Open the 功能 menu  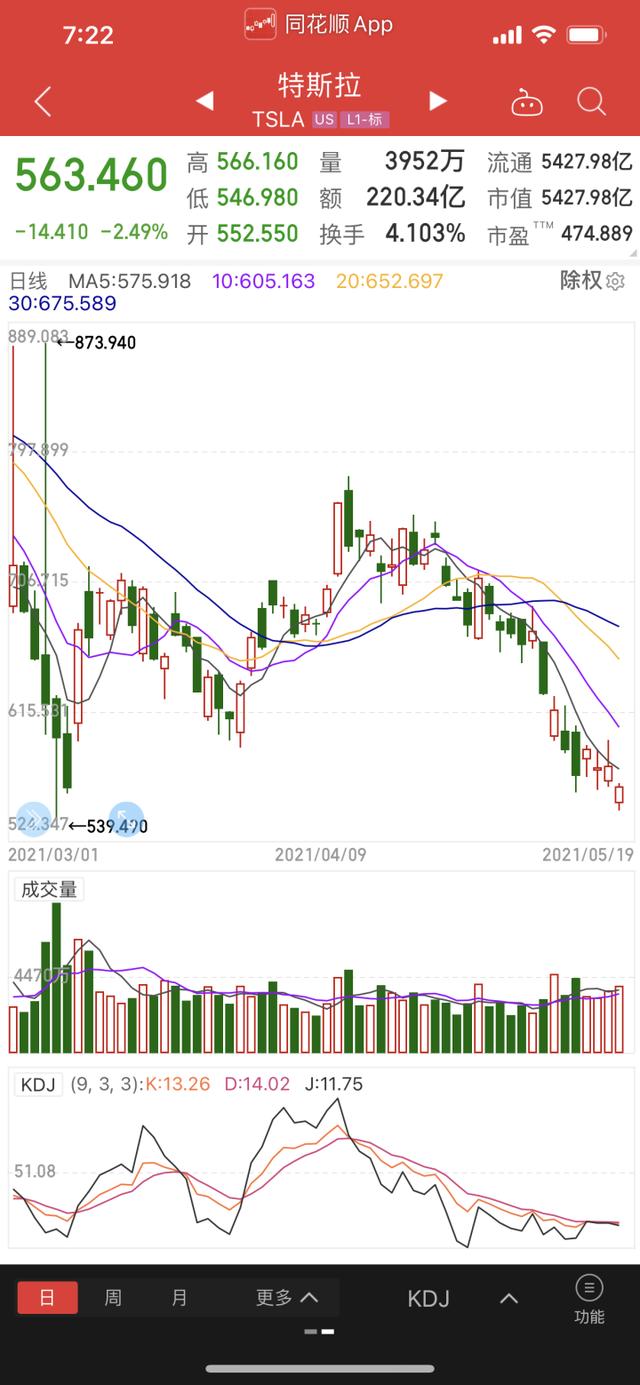589,1301
